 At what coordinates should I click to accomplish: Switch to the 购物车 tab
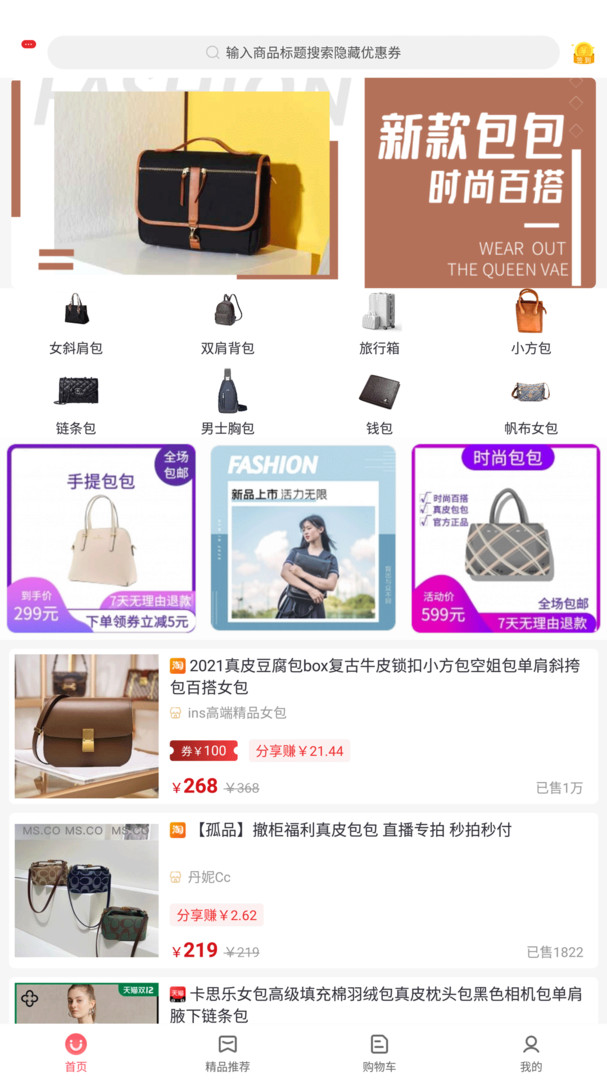point(379,1053)
